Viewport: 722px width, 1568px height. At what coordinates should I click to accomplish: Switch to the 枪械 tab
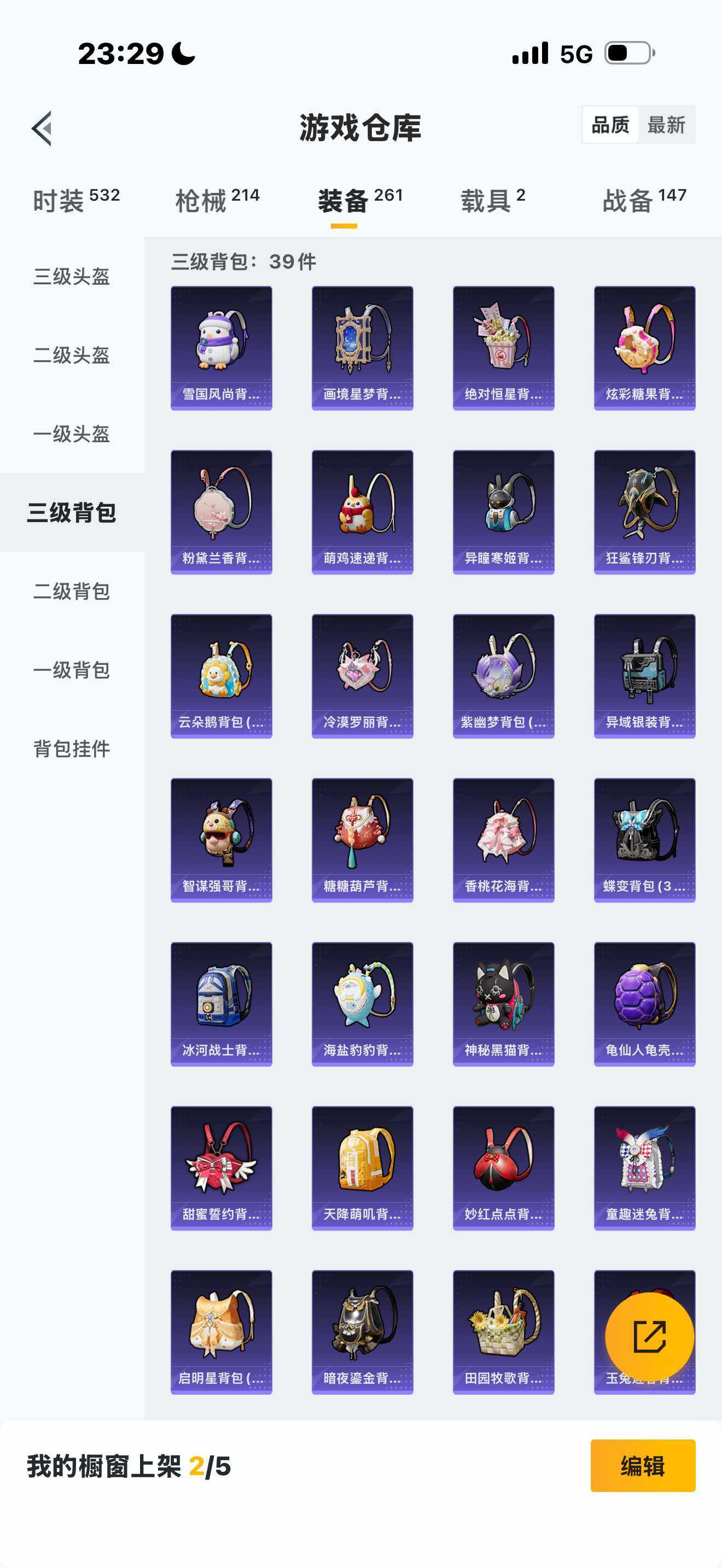coord(217,200)
